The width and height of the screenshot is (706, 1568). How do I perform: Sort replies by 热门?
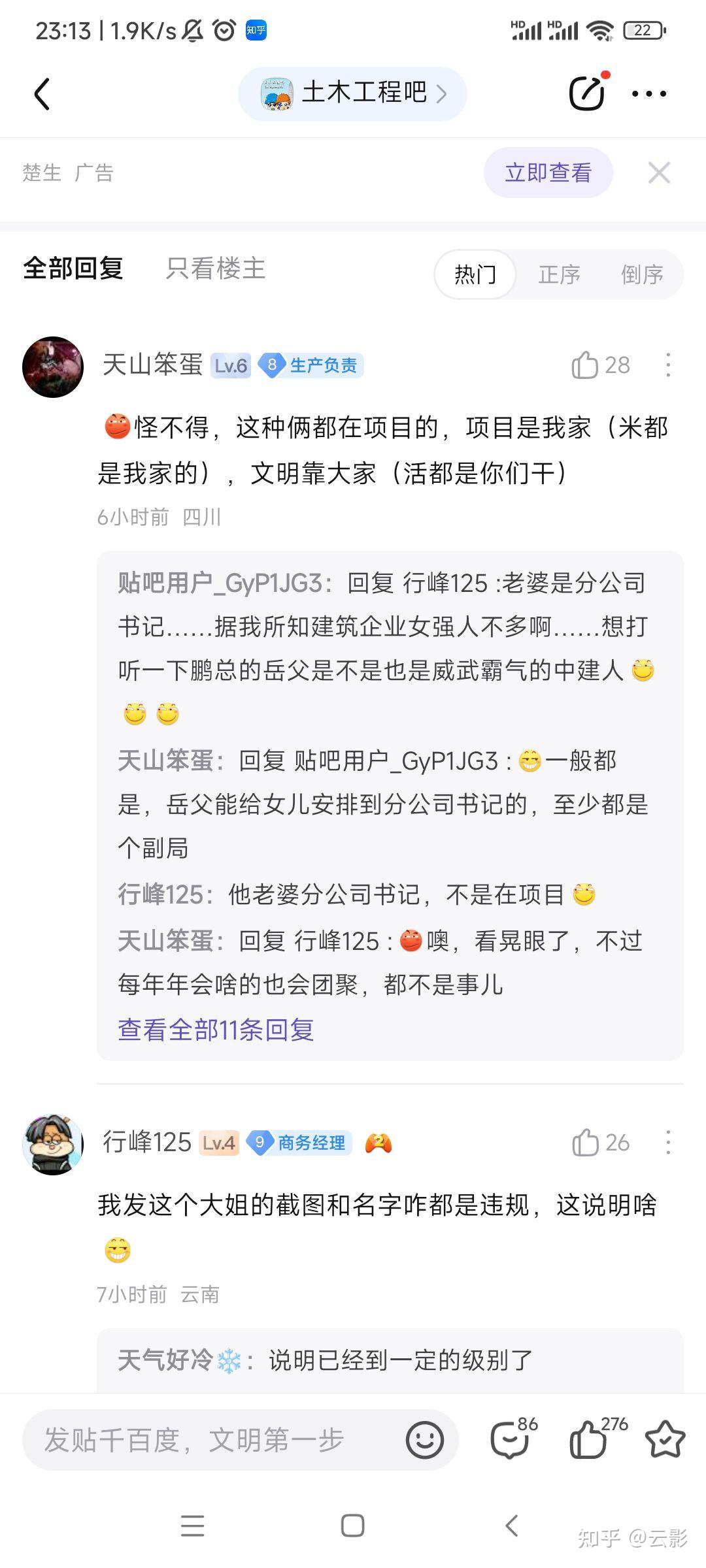(475, 274)
